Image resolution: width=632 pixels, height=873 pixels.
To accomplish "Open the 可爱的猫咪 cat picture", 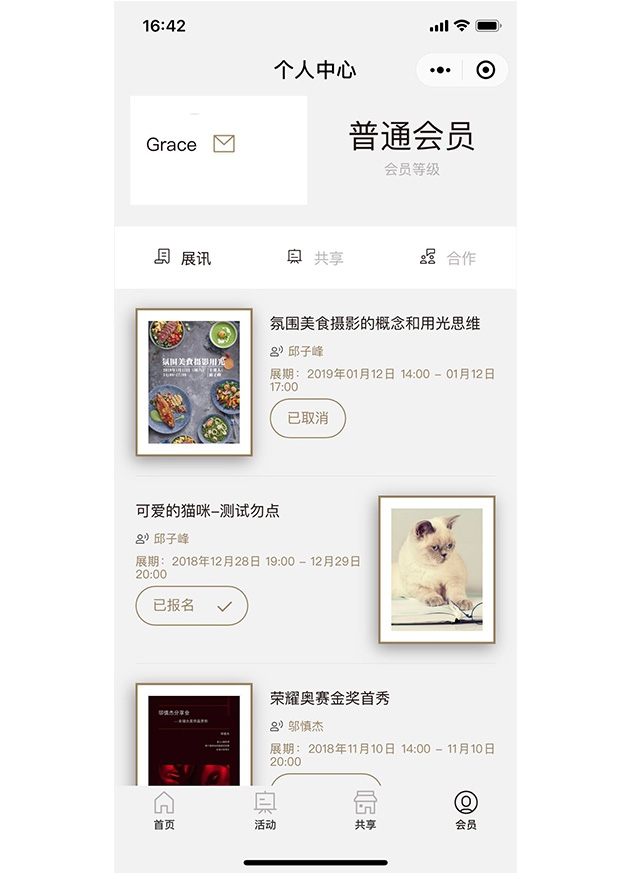I will pos(437,569).
